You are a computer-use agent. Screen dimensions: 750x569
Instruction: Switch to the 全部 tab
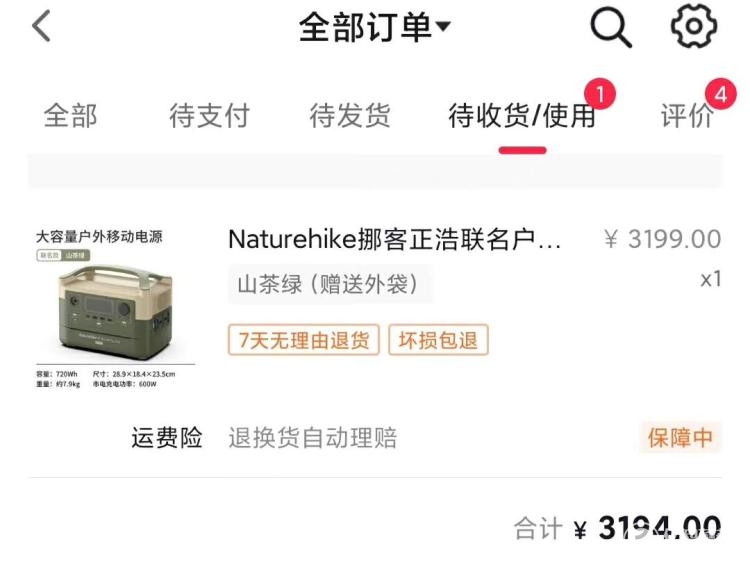(x=70, y=116)
